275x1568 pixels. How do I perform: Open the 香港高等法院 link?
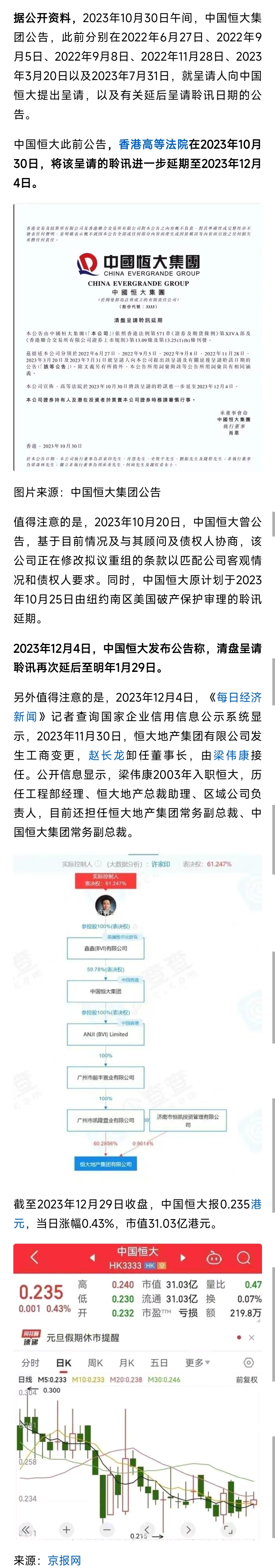[x=153, y=144]
